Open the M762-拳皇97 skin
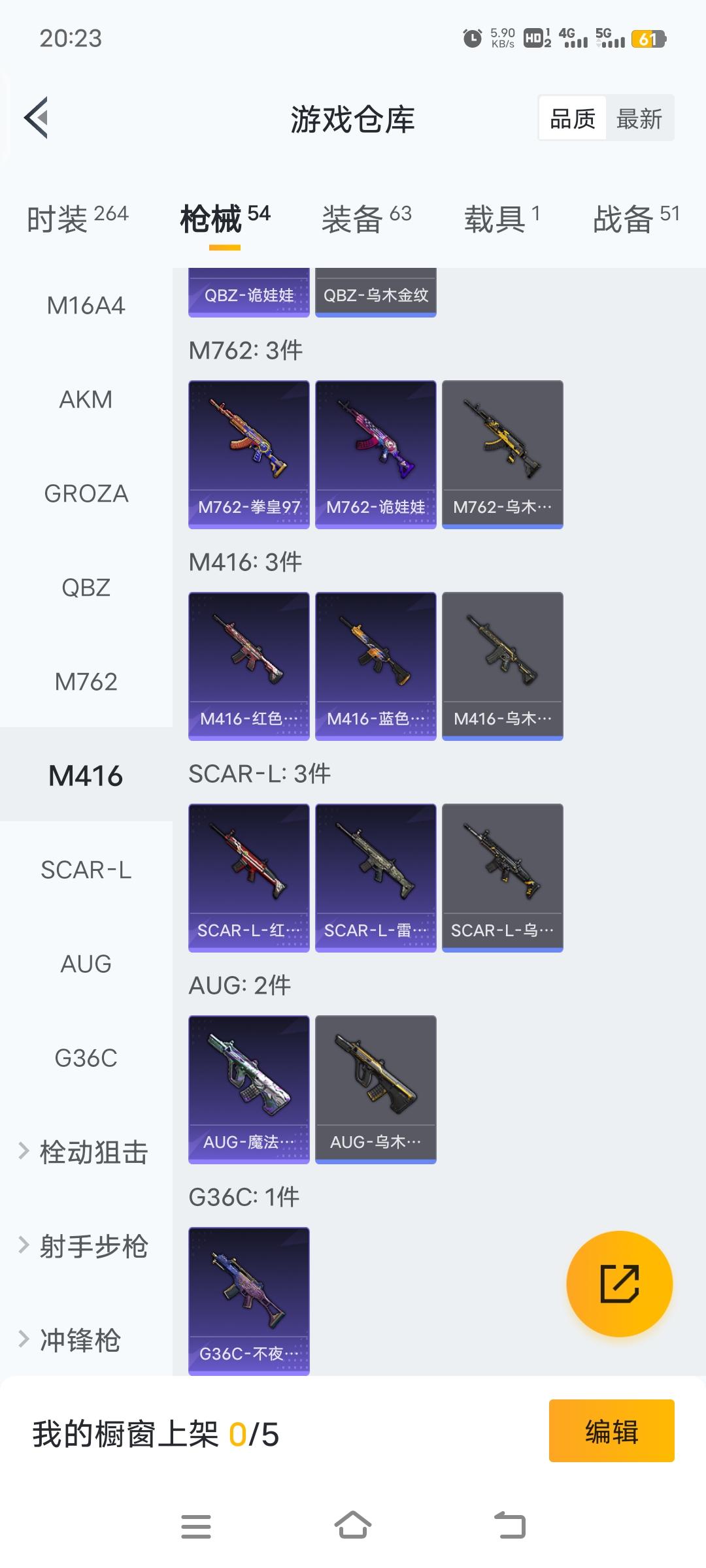The width and height of the screenshot is (706, 1568). 248,454
